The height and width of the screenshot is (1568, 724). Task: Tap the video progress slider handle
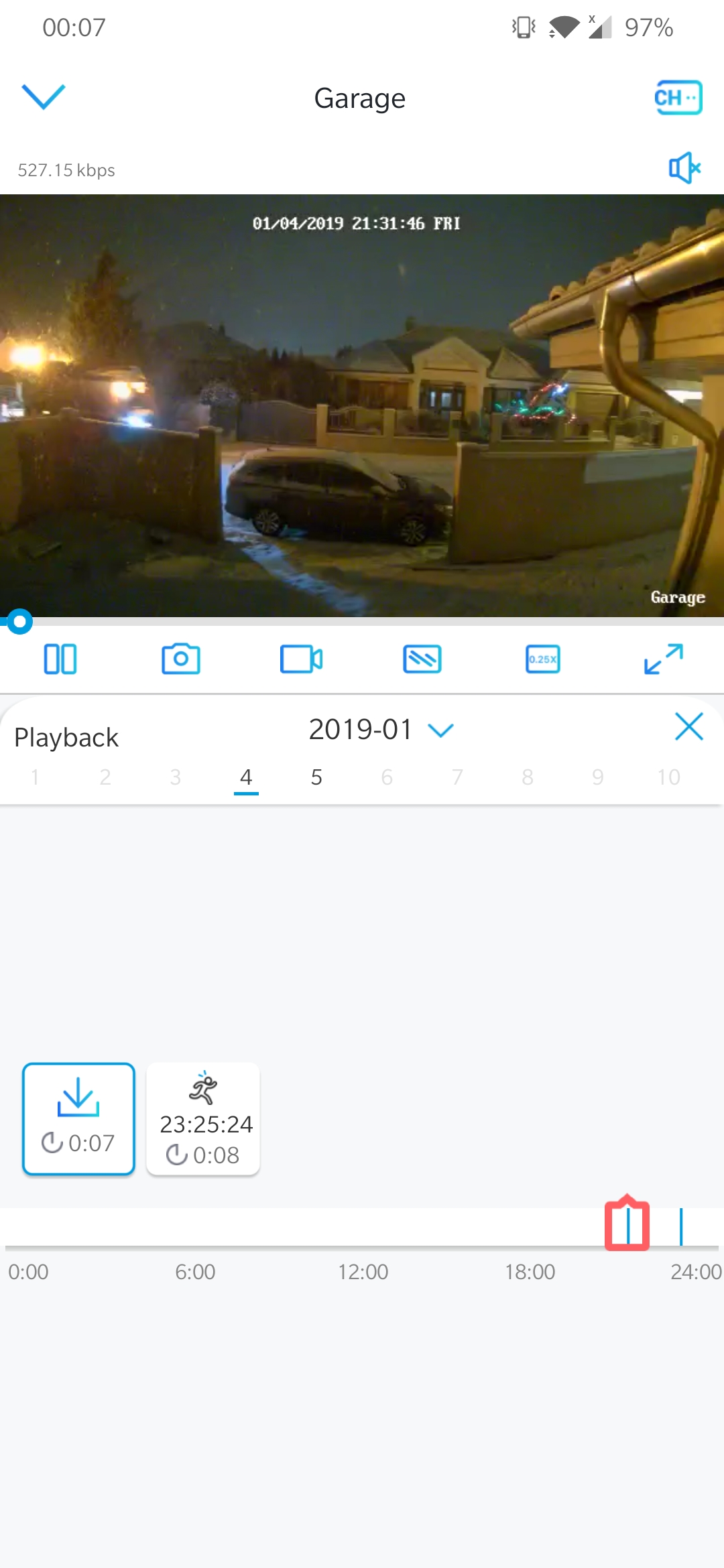(19, 622)
